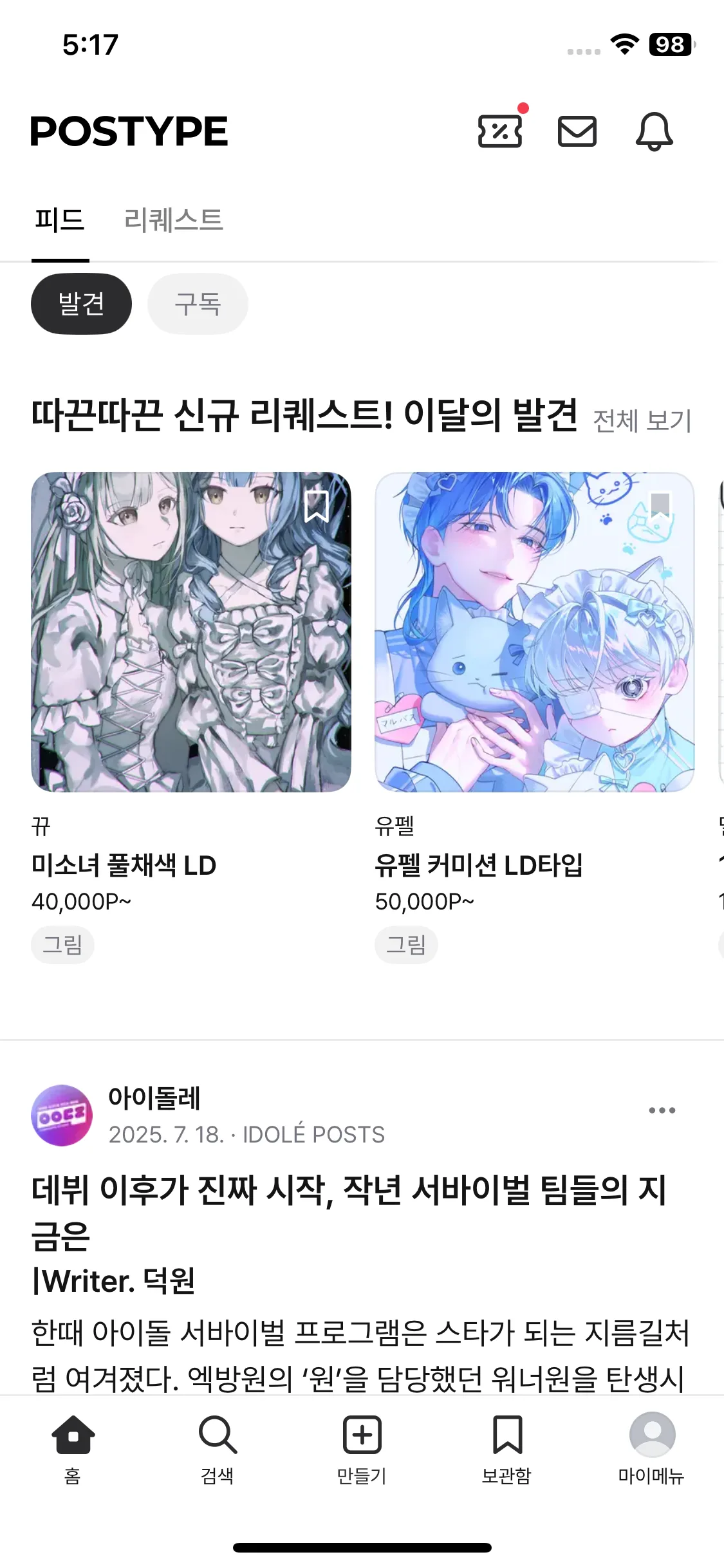Open the messages envelope icon
This screenshot has width=724, height=1568.
click(577, 131)
